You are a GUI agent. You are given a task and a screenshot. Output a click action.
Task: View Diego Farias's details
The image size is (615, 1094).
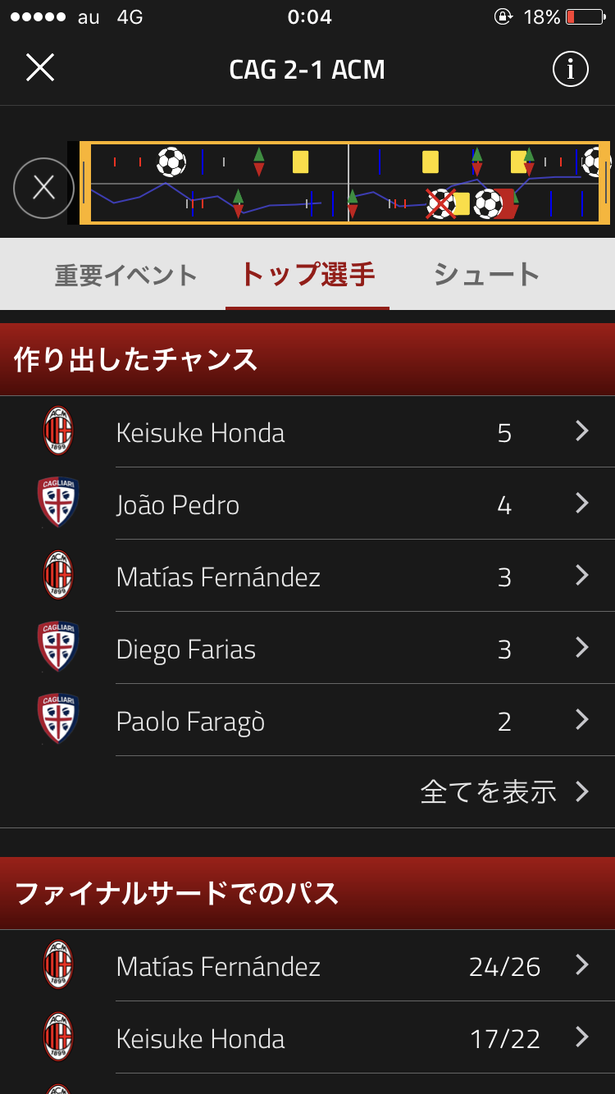click(307, 648)
